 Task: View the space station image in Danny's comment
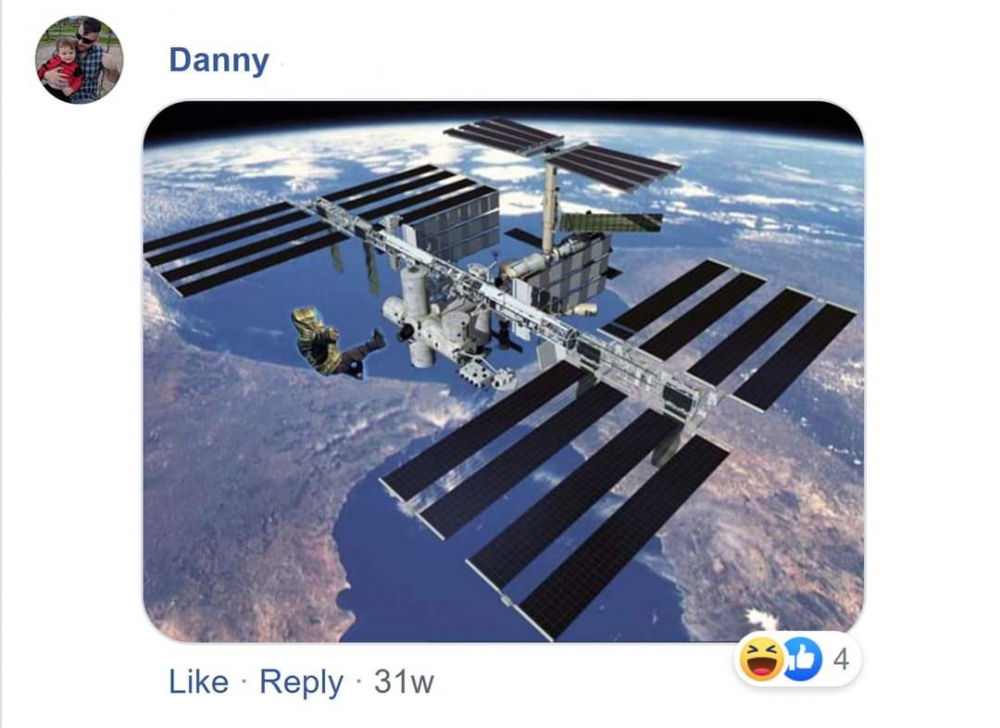tap(503, 372)
